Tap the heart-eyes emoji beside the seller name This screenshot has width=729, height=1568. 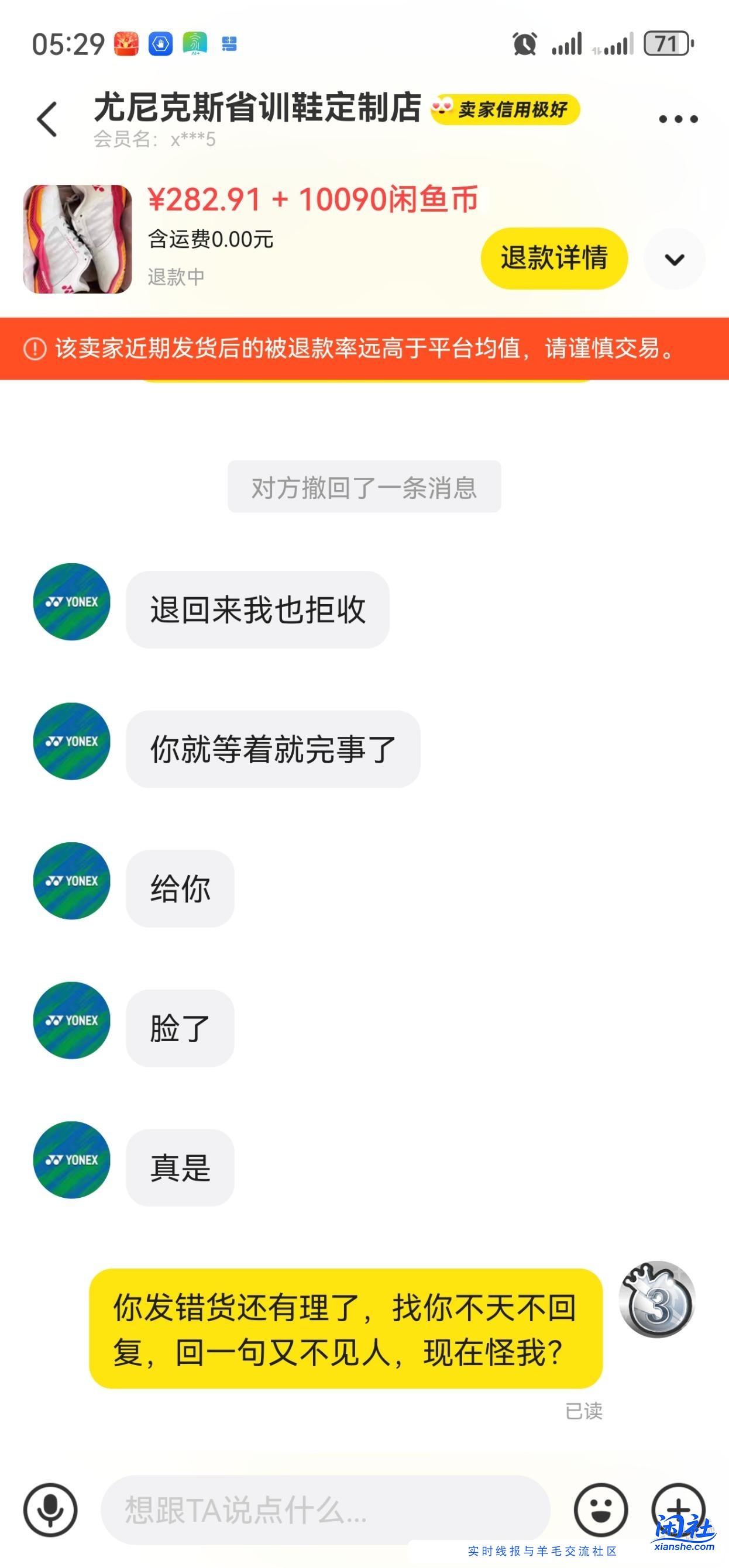point(441,109)
